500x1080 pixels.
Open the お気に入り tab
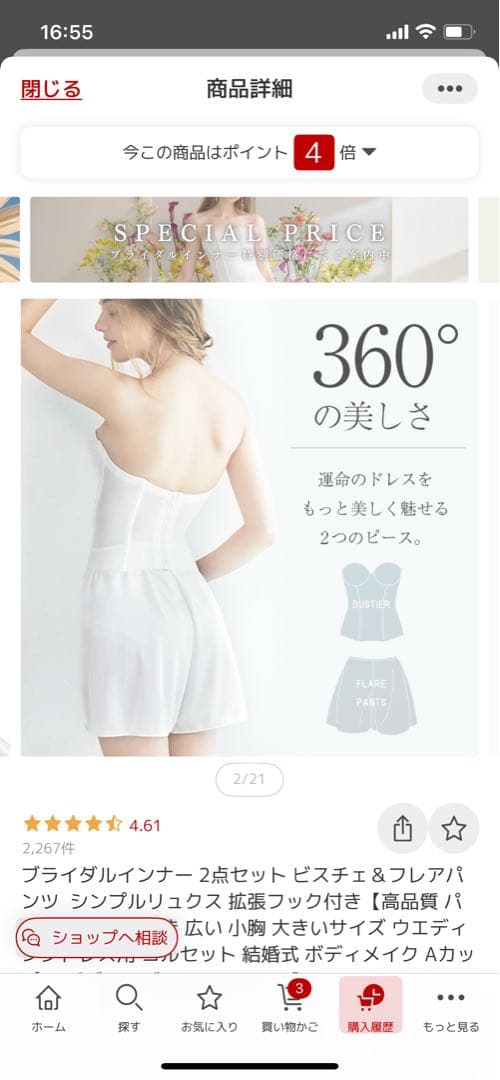coord(209,1008)
